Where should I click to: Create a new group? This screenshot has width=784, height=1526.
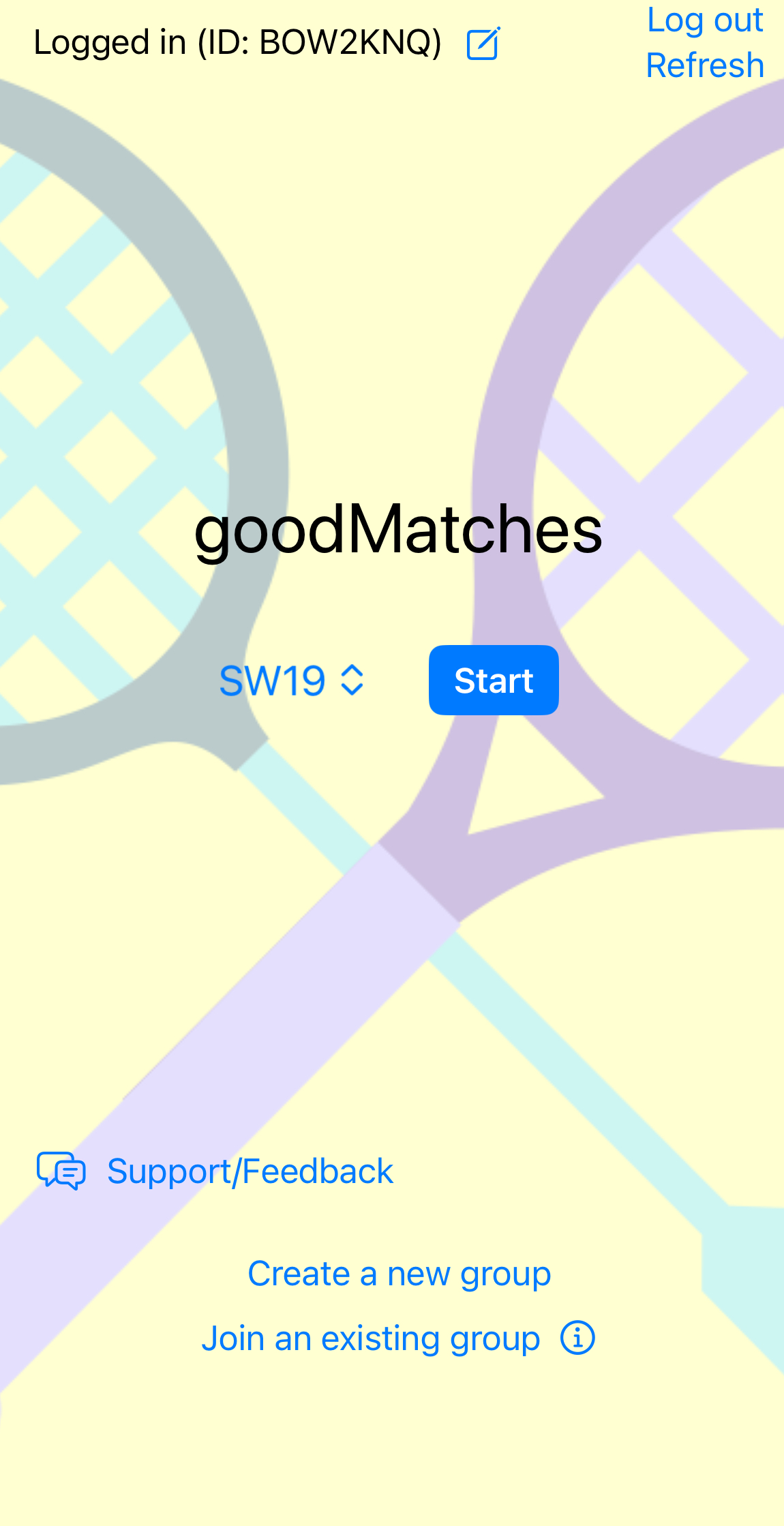[x=399, y=1274]
